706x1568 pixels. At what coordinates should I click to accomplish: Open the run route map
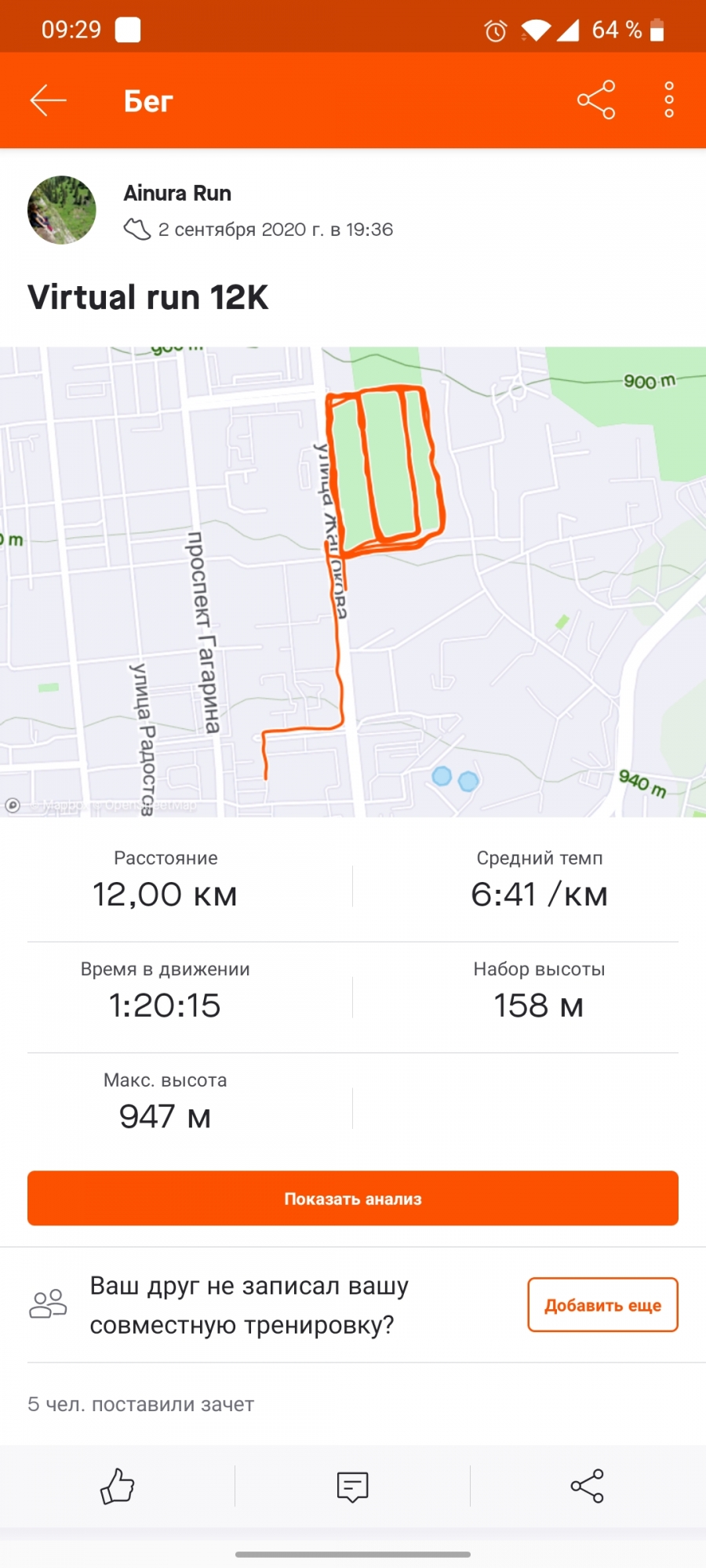coord(353,582)
